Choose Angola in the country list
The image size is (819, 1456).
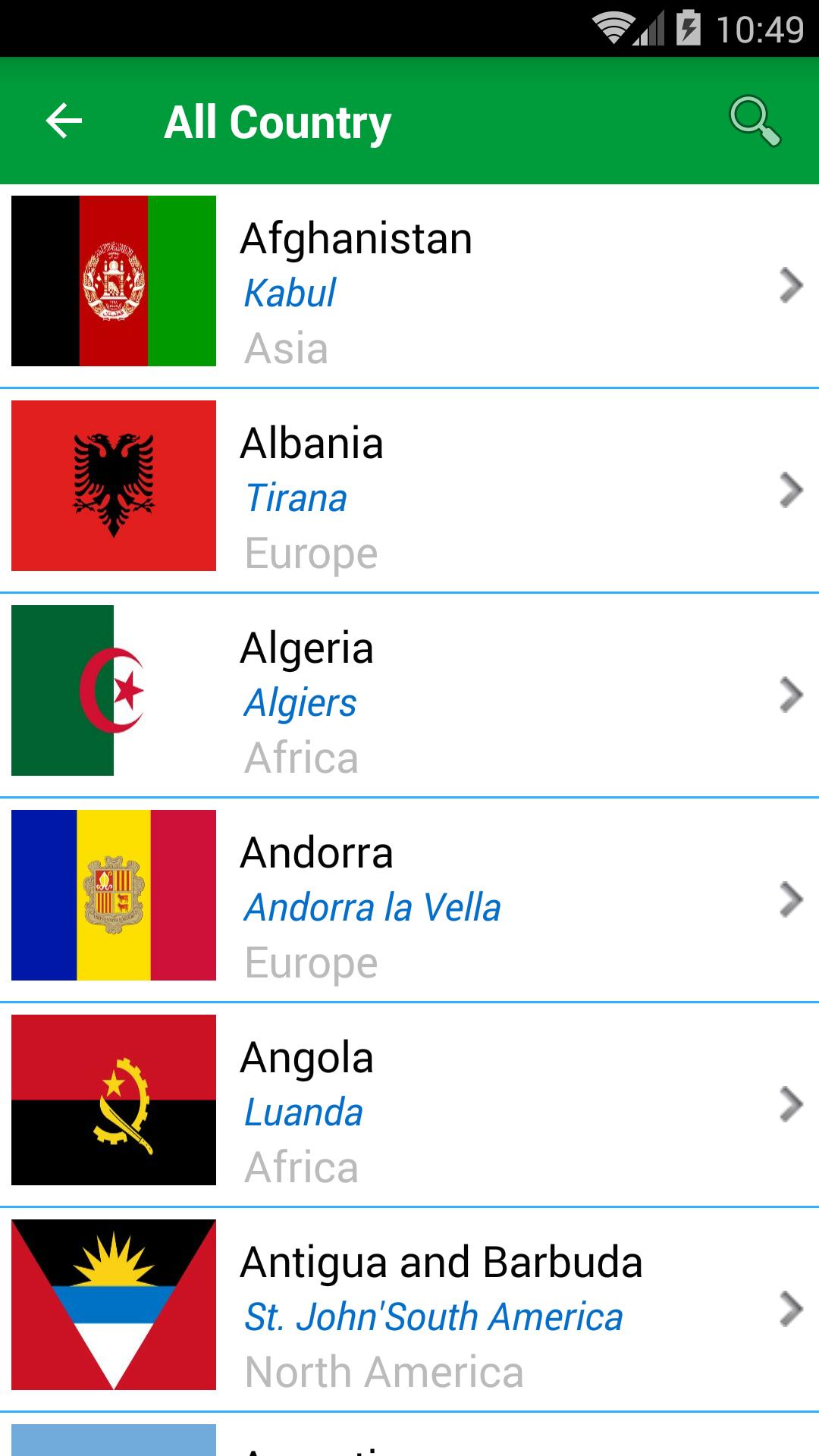(409, 1105)
